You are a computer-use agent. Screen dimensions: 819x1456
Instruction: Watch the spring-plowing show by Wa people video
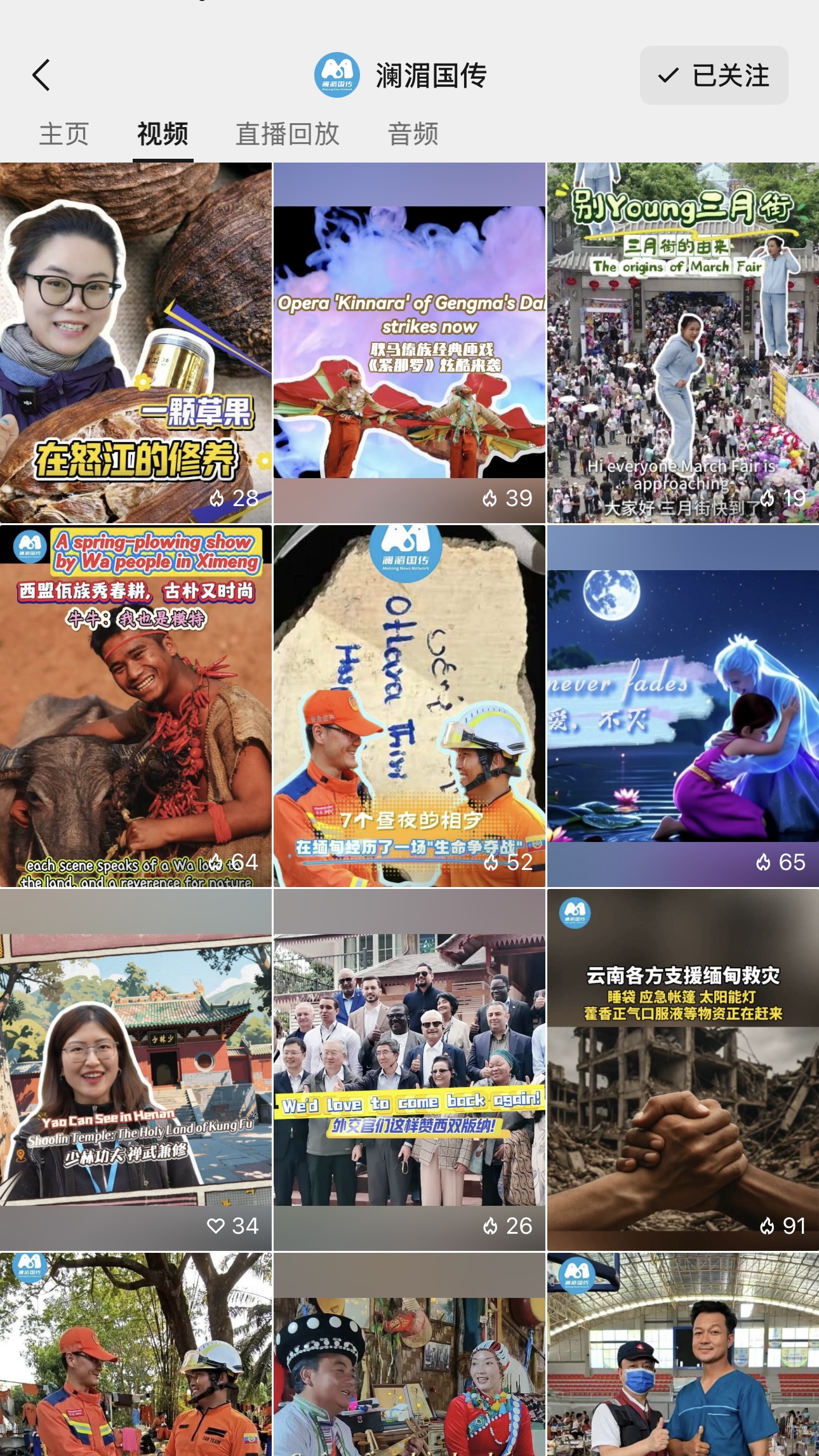pos(136,705)
